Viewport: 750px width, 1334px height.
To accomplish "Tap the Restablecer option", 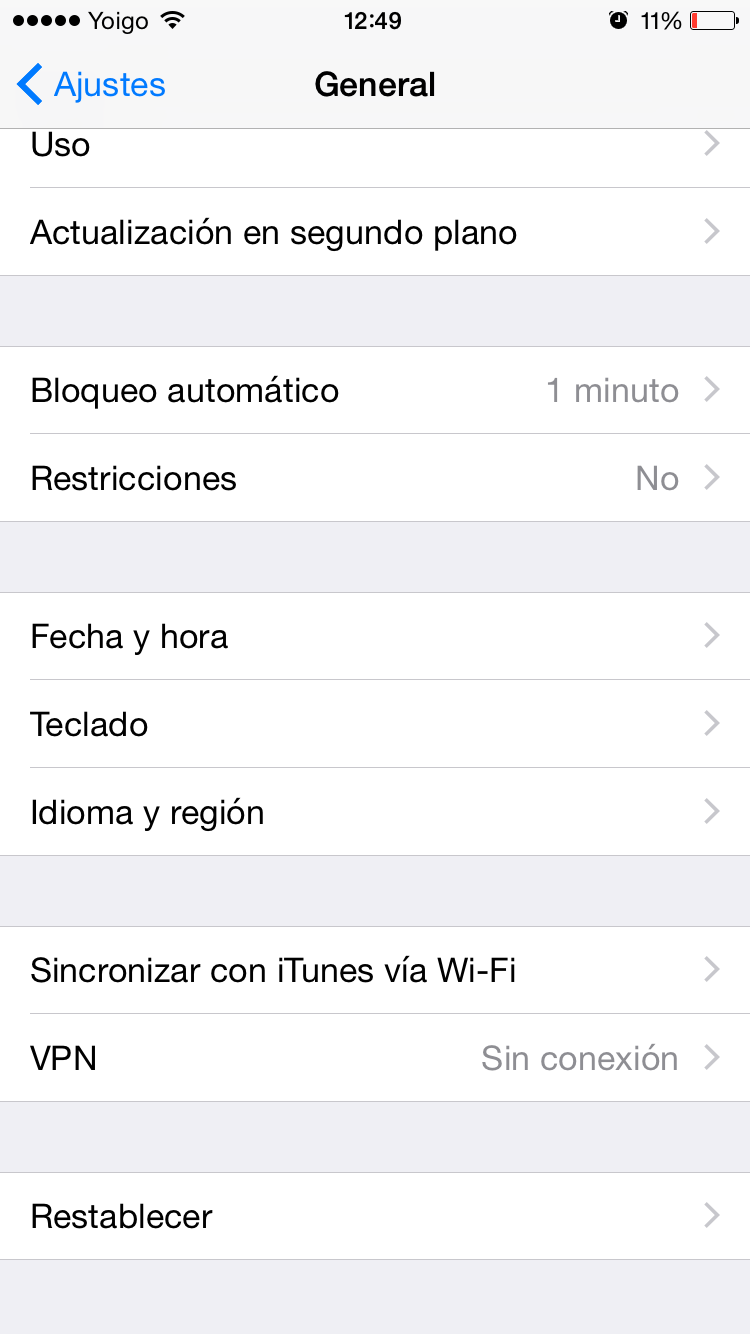I will 375,1216.
